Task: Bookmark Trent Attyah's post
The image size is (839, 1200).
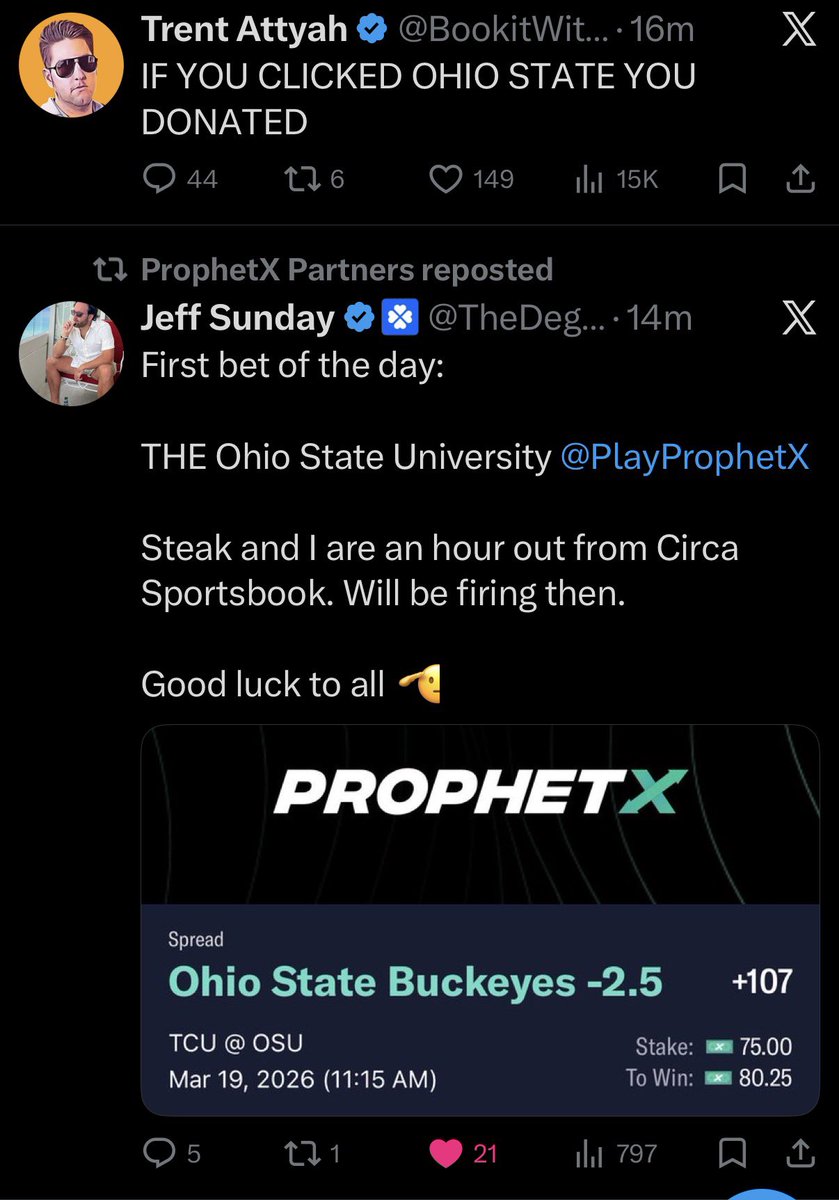Action: point(733,179)
